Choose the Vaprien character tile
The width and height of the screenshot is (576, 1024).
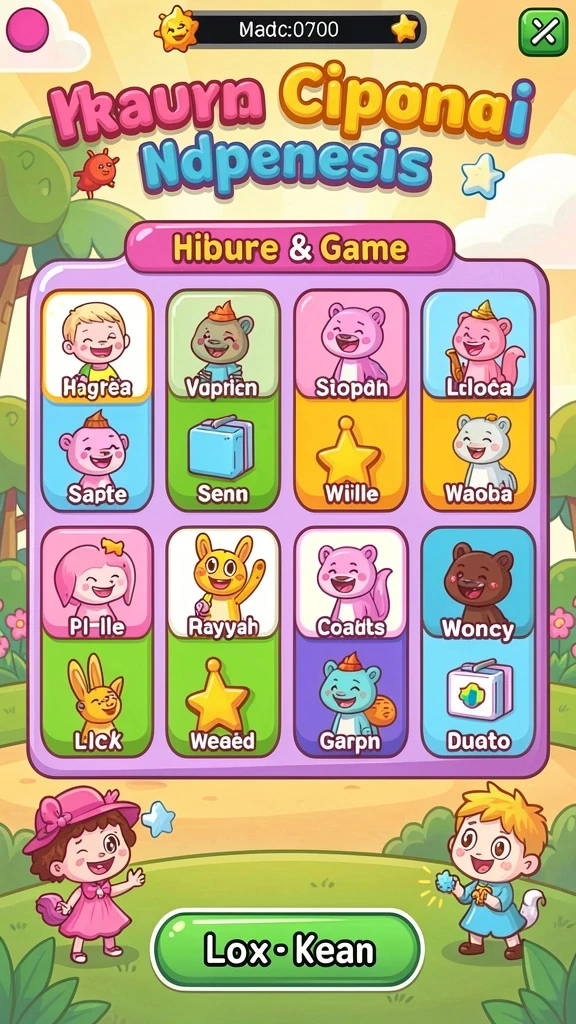223,344
